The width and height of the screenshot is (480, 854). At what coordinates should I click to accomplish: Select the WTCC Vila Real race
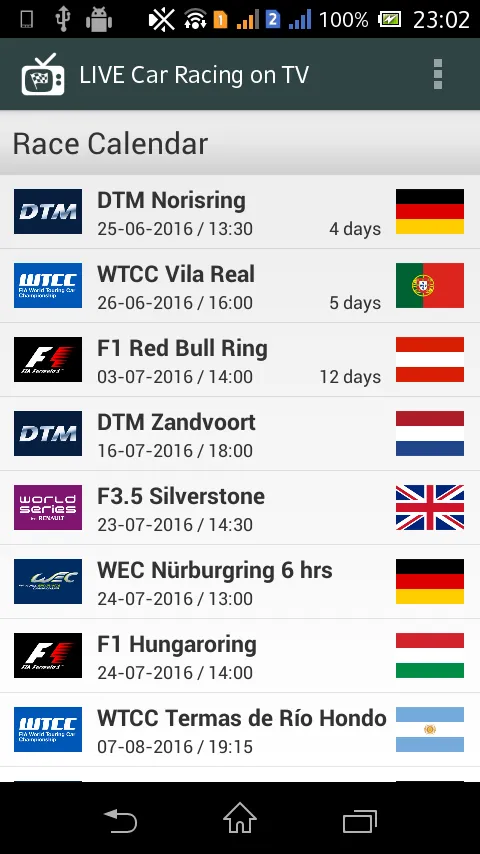click(x=240, y=286)
